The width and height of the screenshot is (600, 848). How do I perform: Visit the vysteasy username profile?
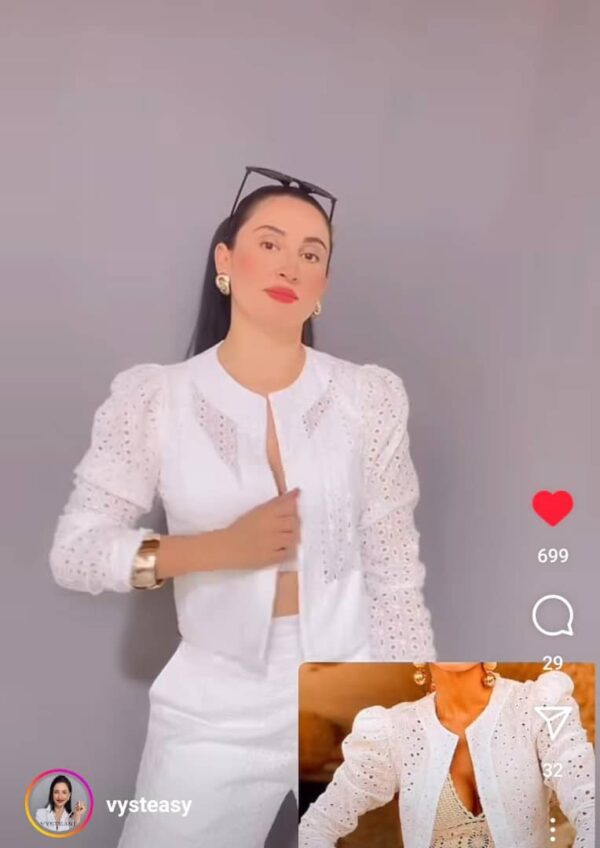tap(149, 805)
